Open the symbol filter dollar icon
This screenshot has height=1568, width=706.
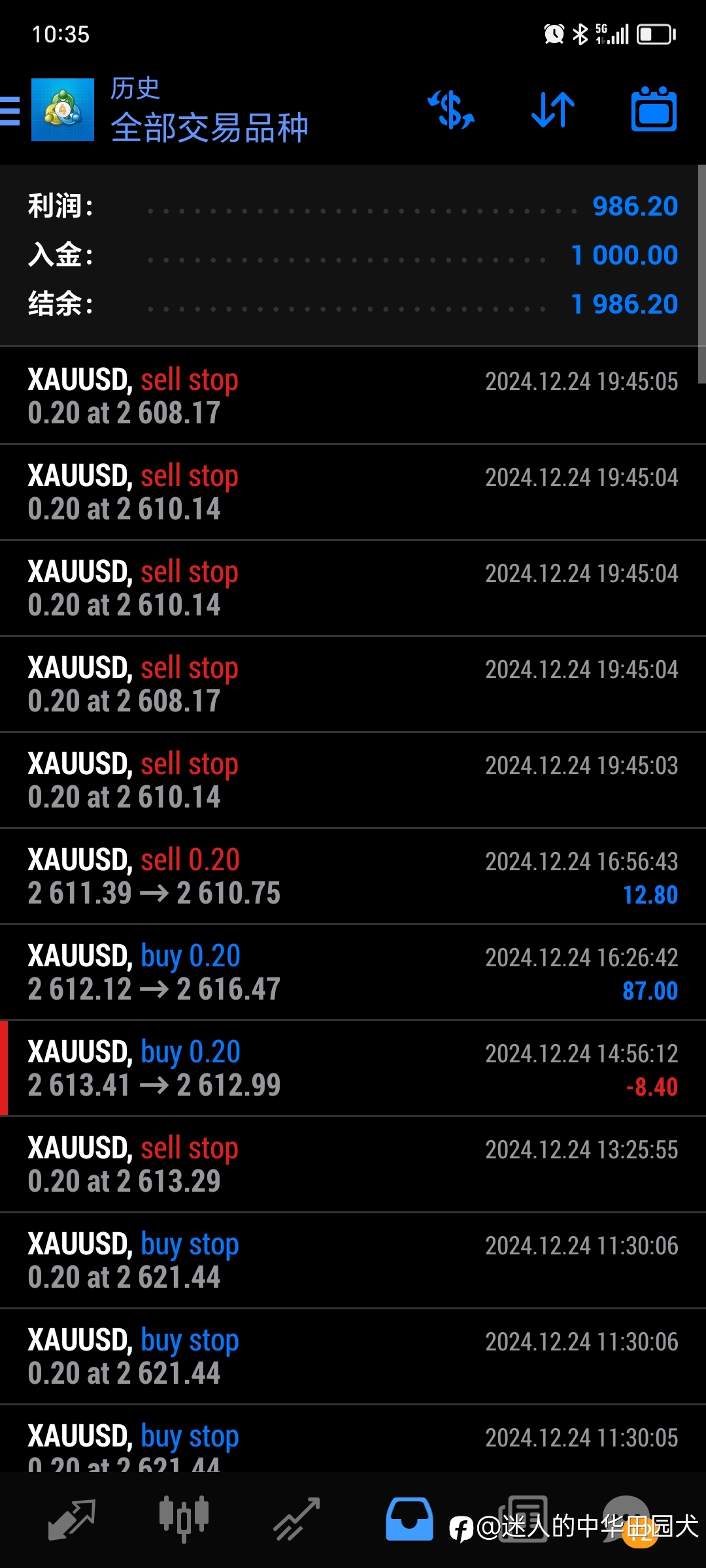click(451, 110)
